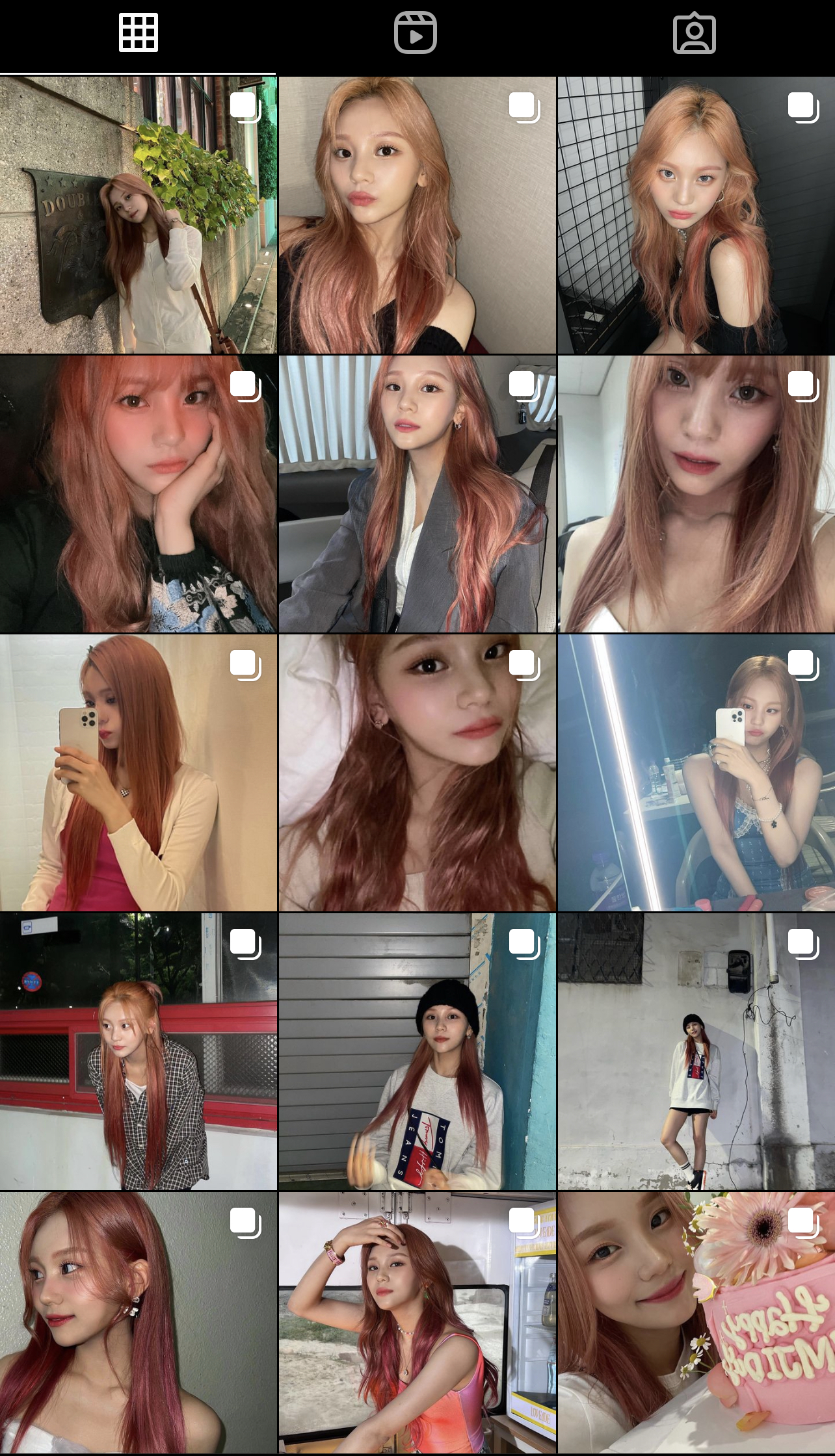The height and width of the screenshot is (1456, 835).
Task: Open the full-body post against white wall
Action: [x=696, y=1052]
